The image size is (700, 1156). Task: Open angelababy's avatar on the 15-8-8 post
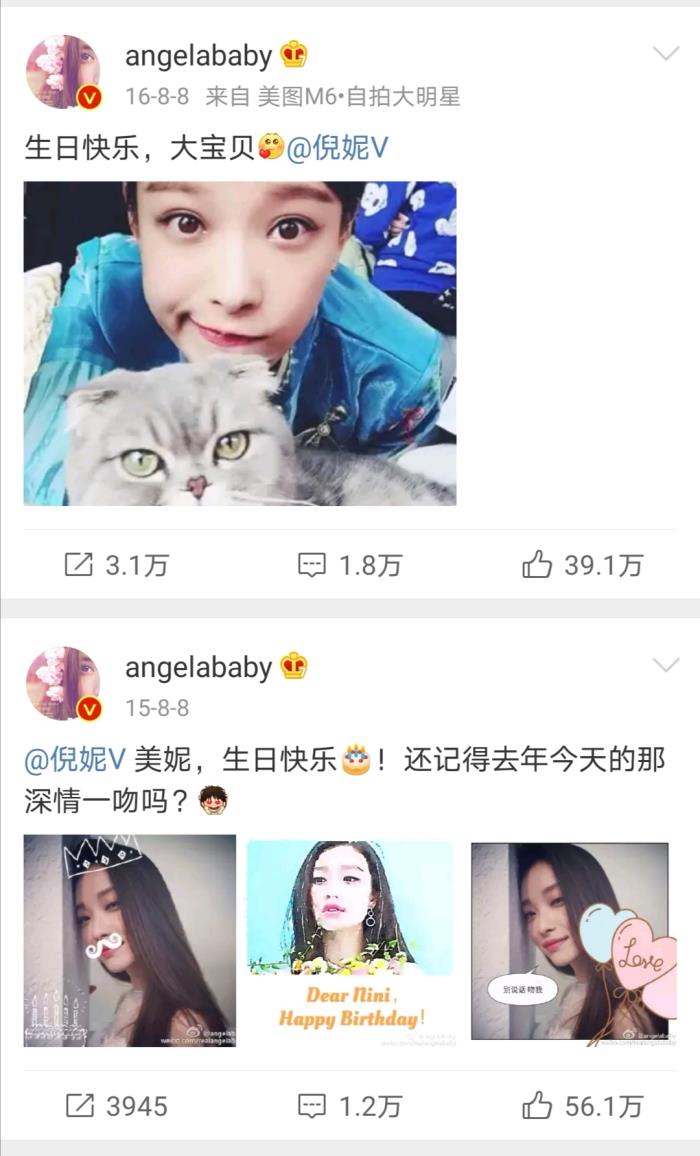coord(63,683)
